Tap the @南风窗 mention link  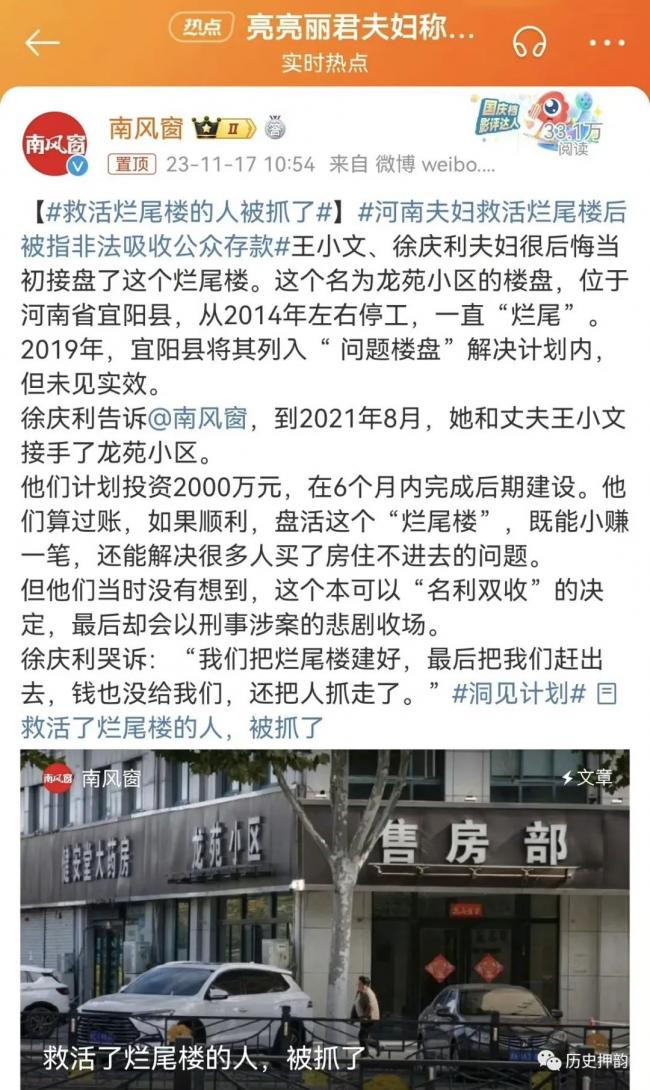[x=198, y=418]
